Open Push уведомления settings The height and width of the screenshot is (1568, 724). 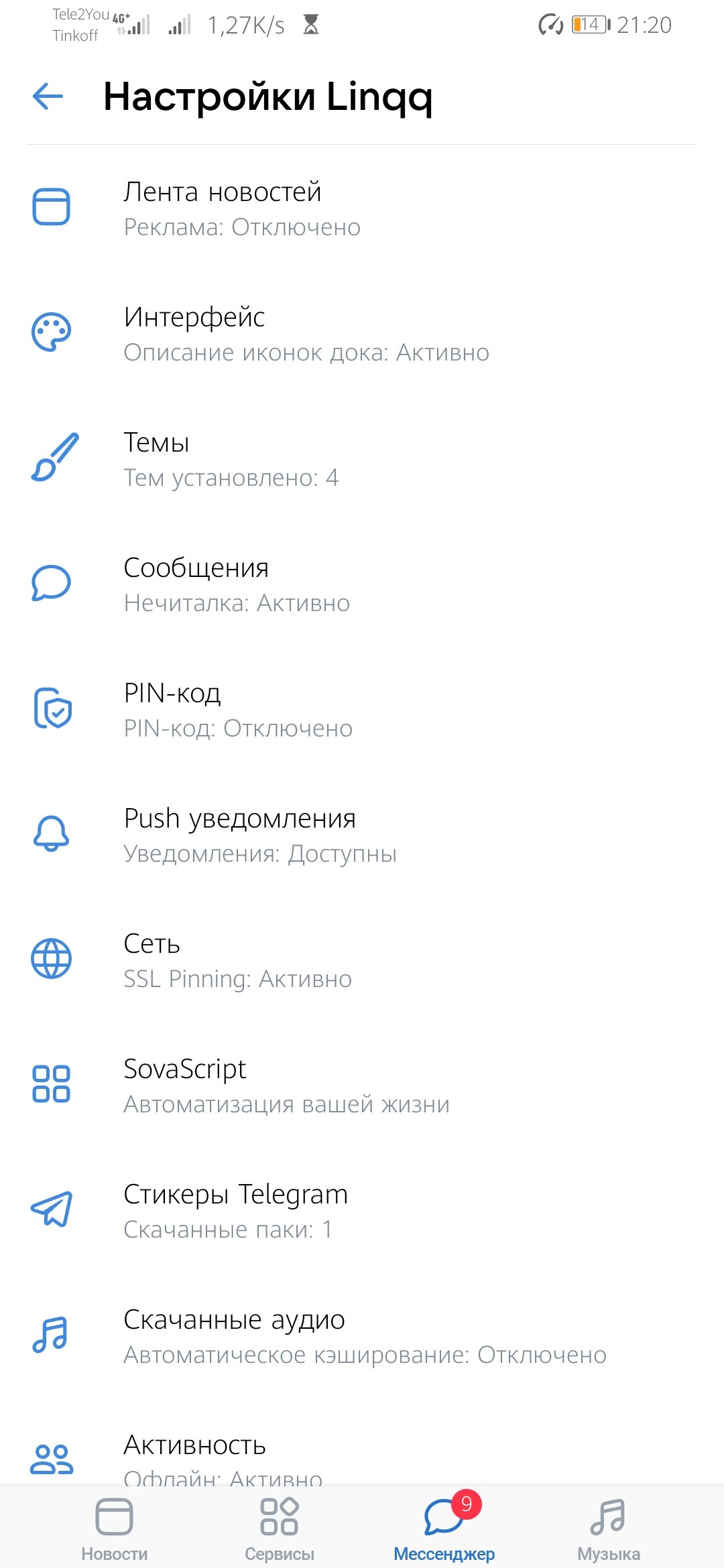[x=362, y=835]
